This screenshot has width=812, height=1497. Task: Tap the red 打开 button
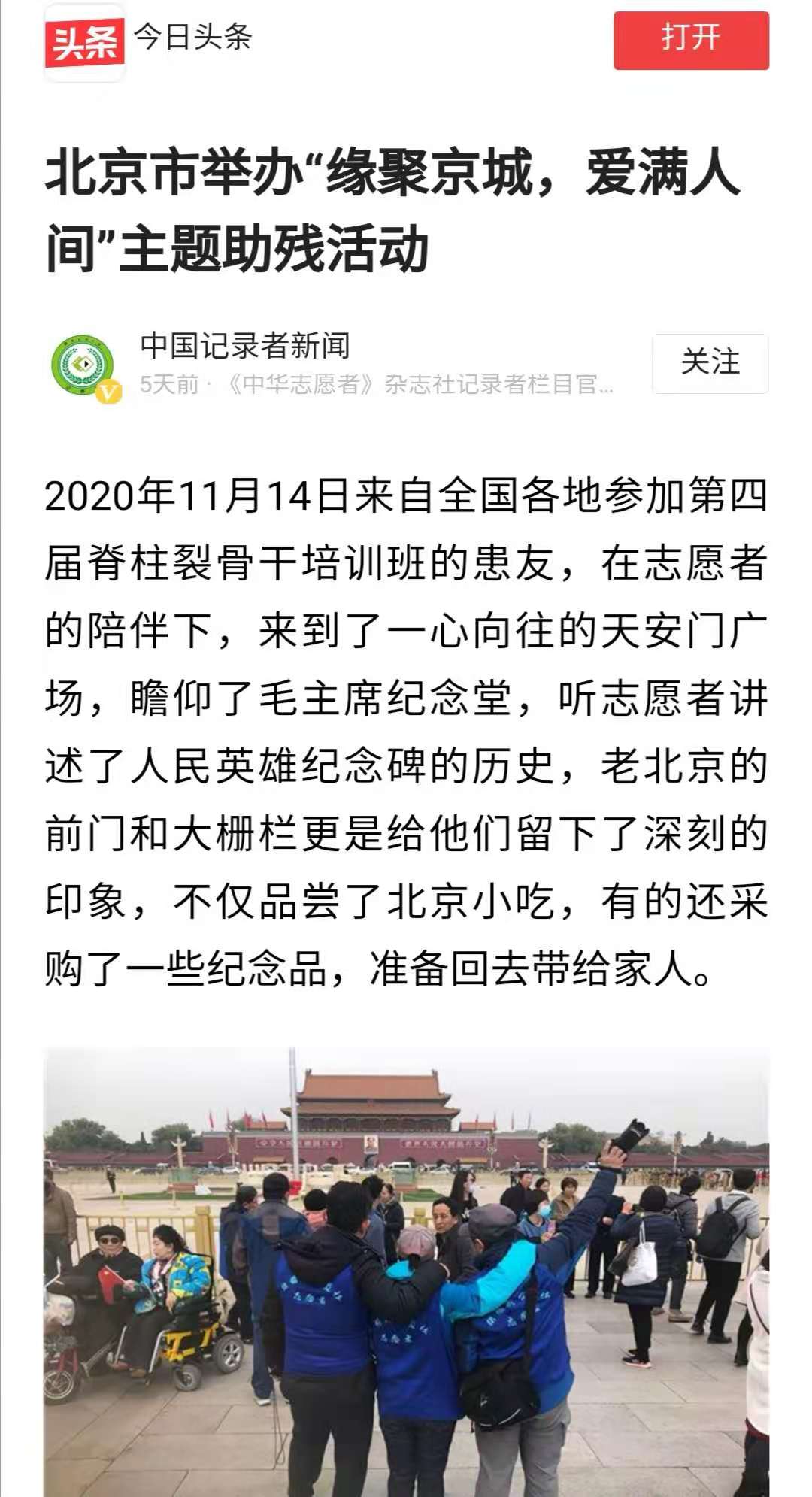[690, 41]
